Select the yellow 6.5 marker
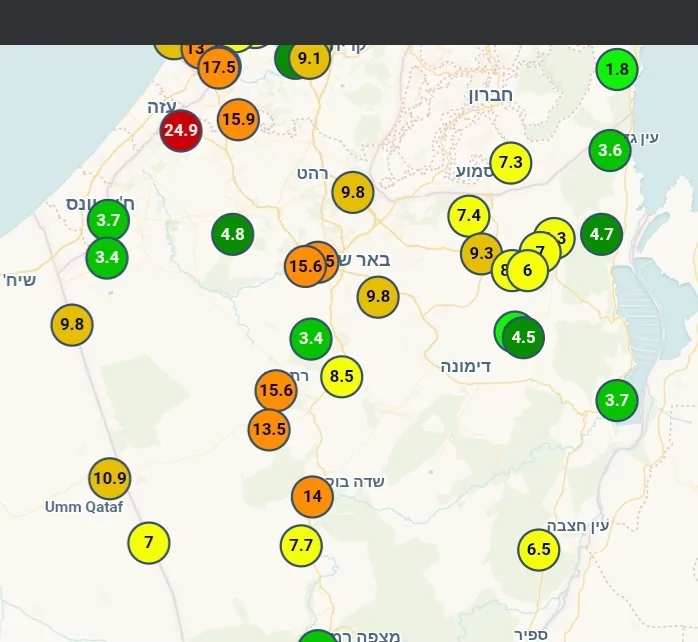Screen dimensions: 698x642 (538, 549)
